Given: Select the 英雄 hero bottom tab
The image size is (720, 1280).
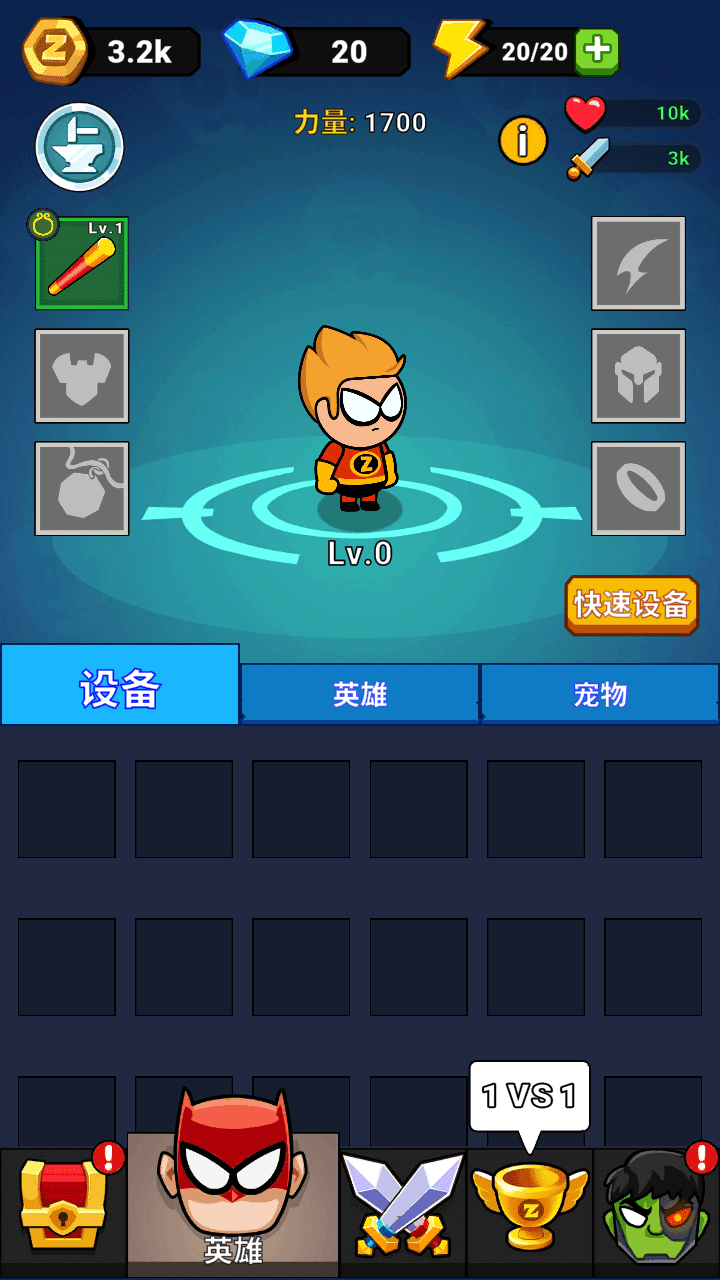Looking at the screenshot, I should pos(233,1200).
